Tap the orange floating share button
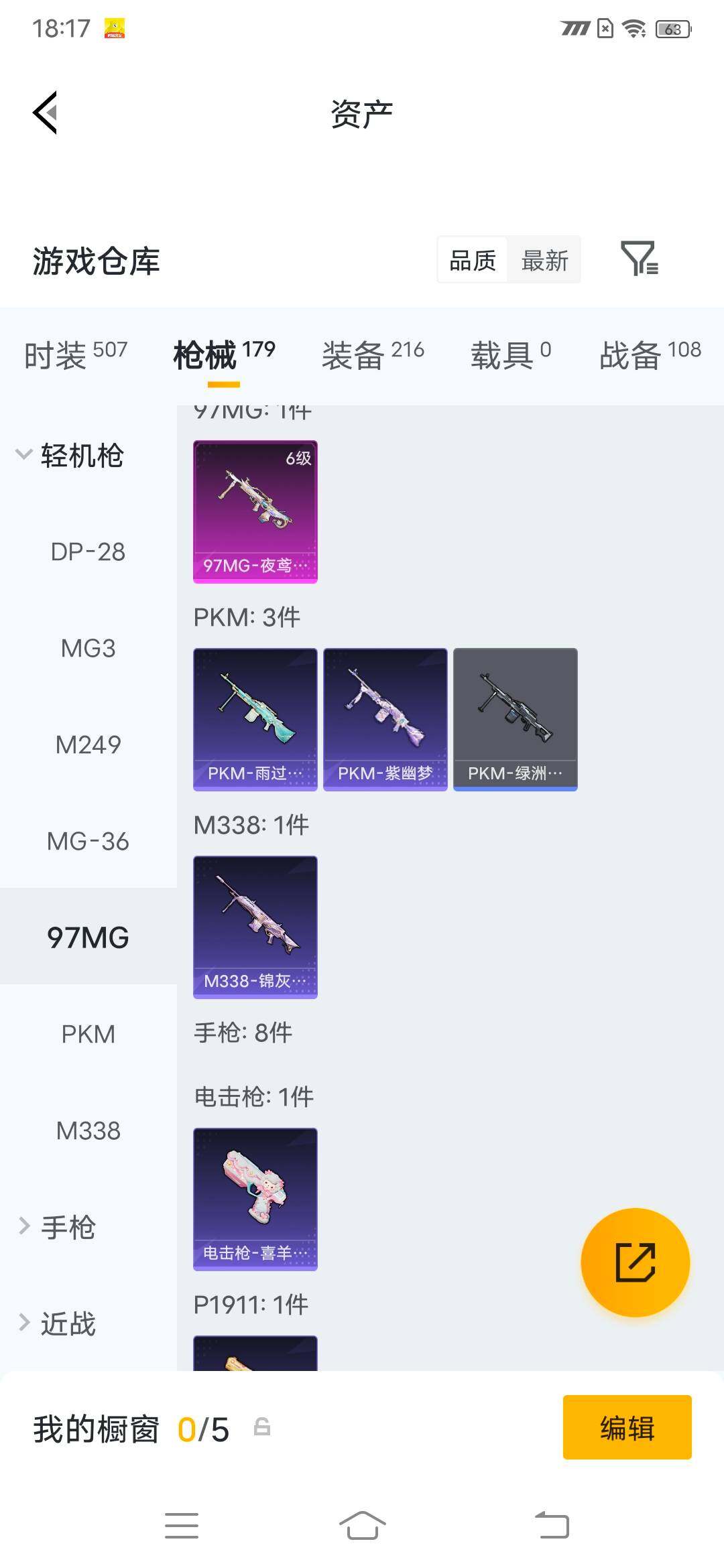 pyautogui.click(x=635, y=1262)
